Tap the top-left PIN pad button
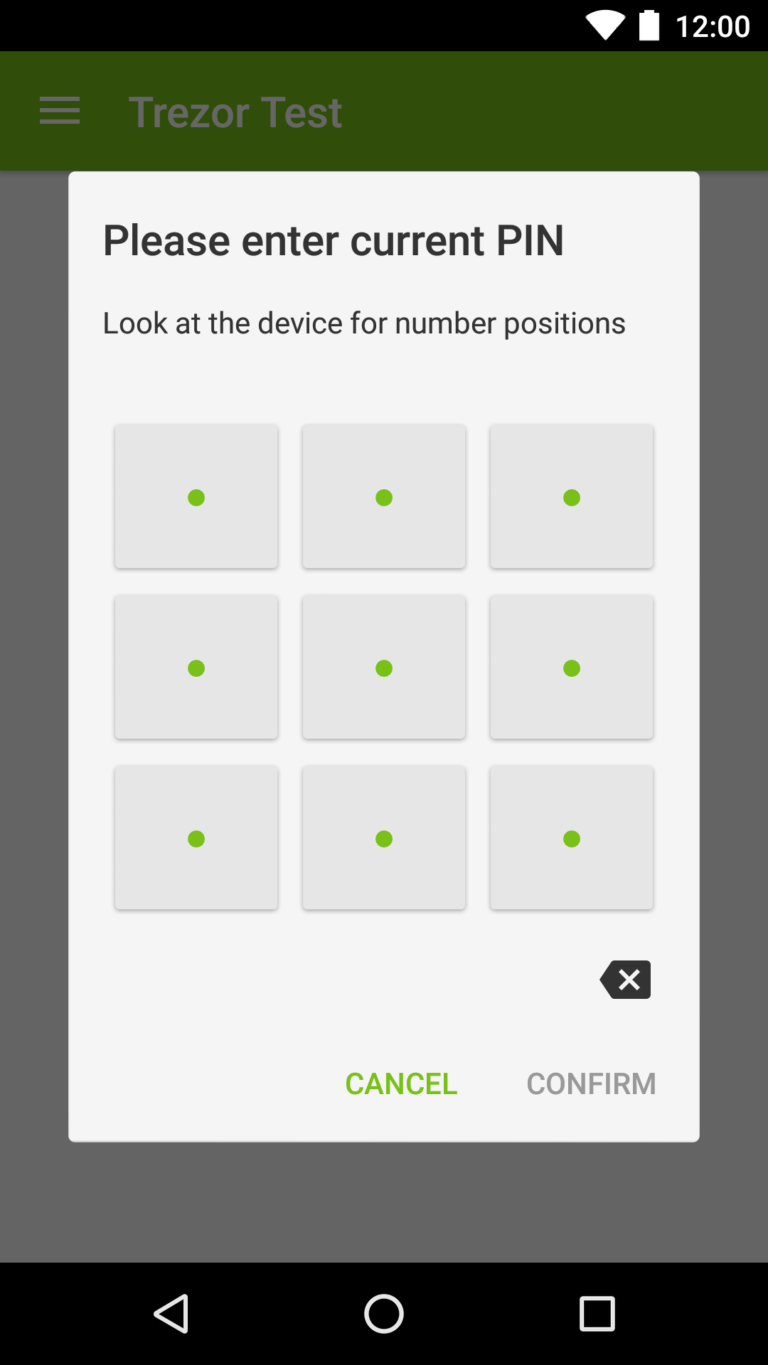The image size is (768, 1365). tap(196, 497)
